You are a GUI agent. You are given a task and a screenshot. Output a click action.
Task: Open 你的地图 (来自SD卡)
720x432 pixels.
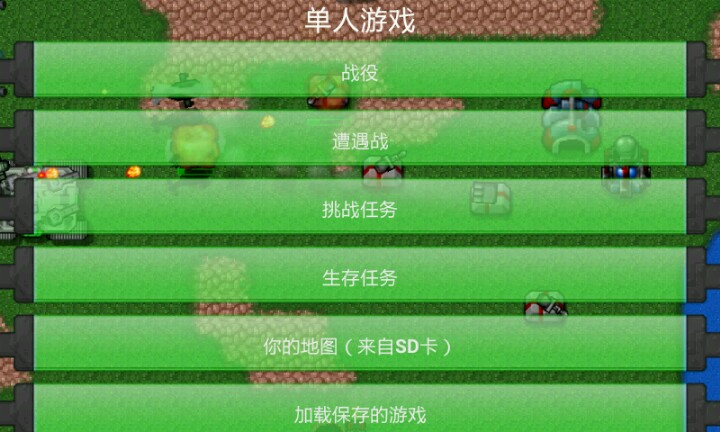(360, 346)
